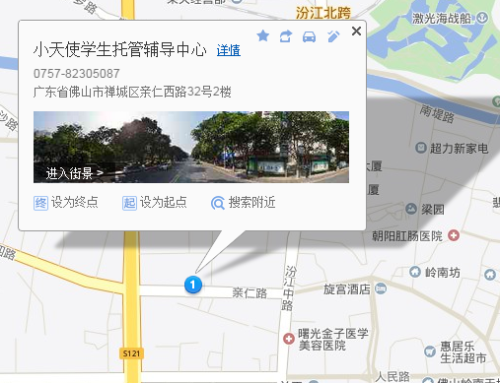Image resolution: width=500 pixels, height=383 pixels.
Task: Share this location
Action: click(x=286, y=36)
